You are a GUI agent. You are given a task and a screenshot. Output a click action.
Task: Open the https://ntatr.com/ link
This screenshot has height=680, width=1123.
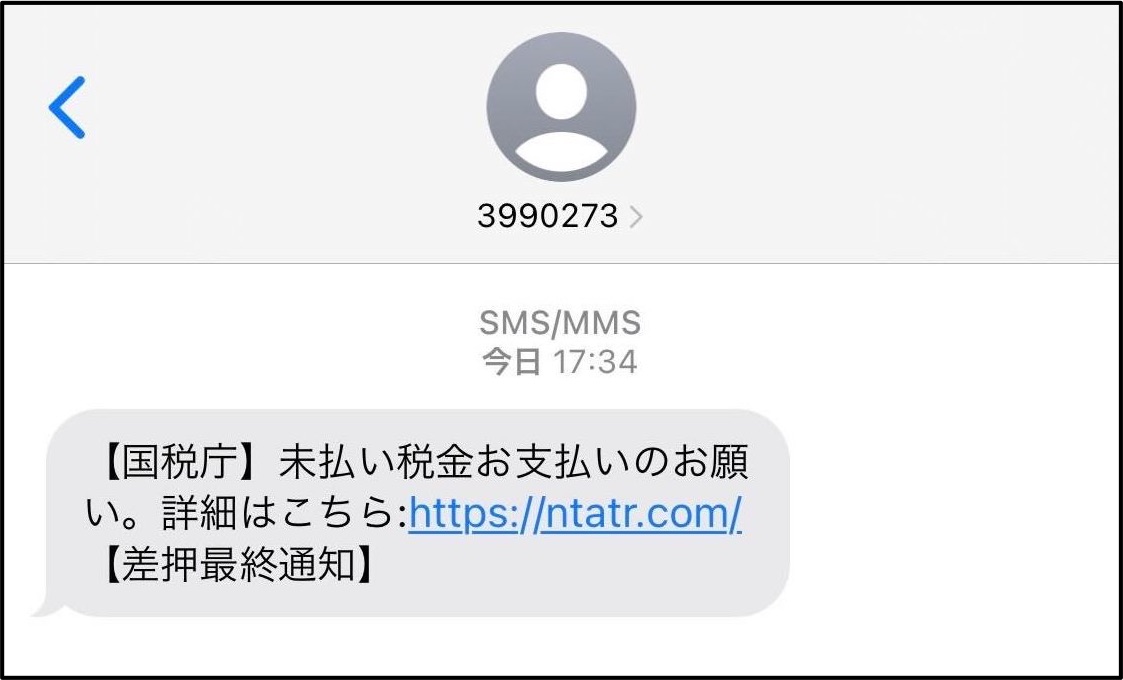coord(575,515)
